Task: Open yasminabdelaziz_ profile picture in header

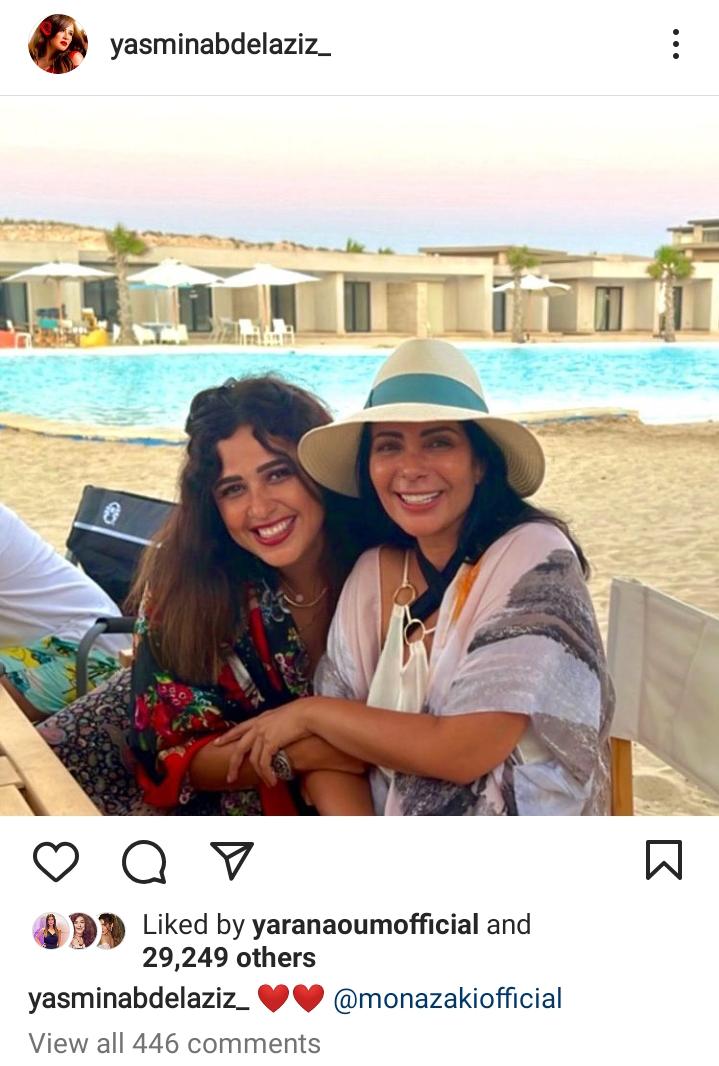Action: point(58,44)
